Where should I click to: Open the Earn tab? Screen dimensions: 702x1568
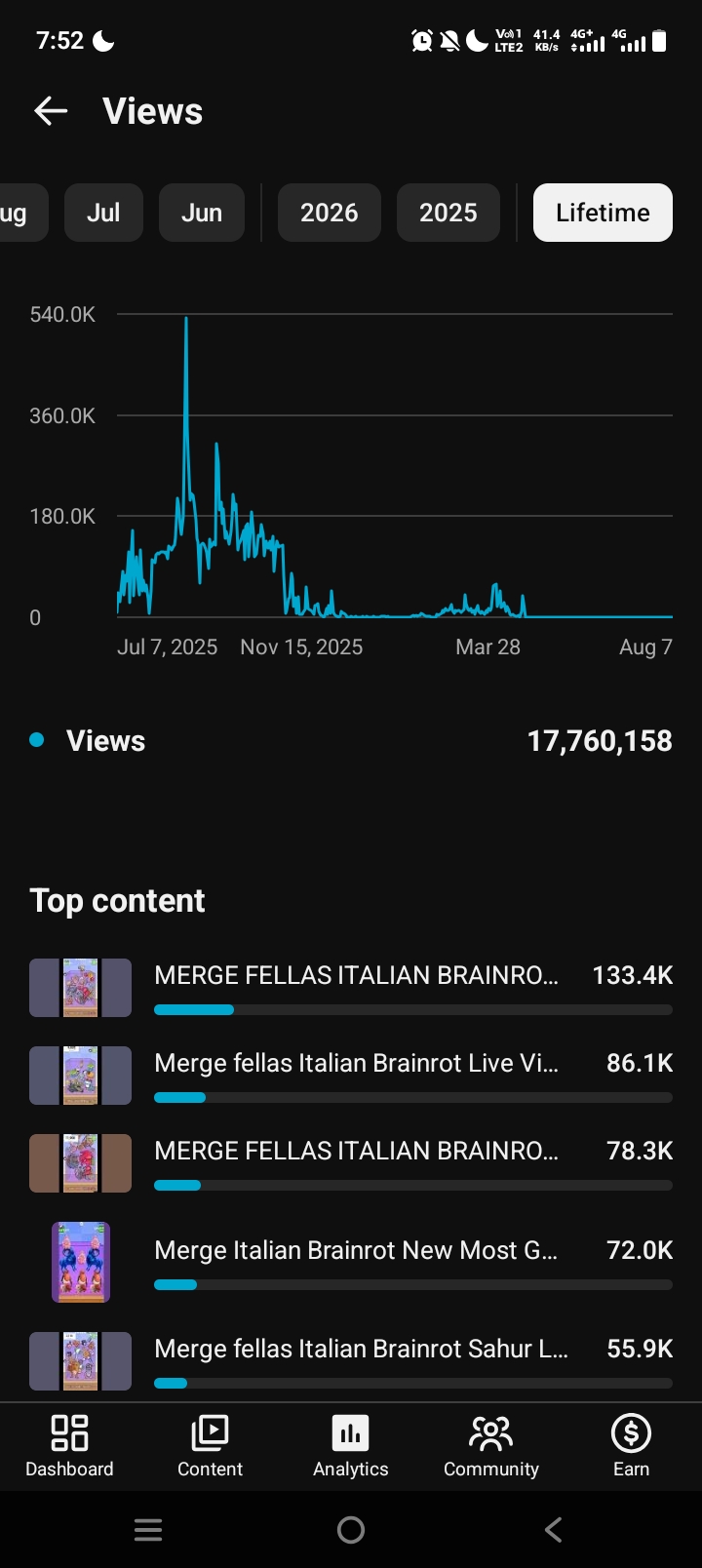pyautogui.click(x=631, y=1446)
